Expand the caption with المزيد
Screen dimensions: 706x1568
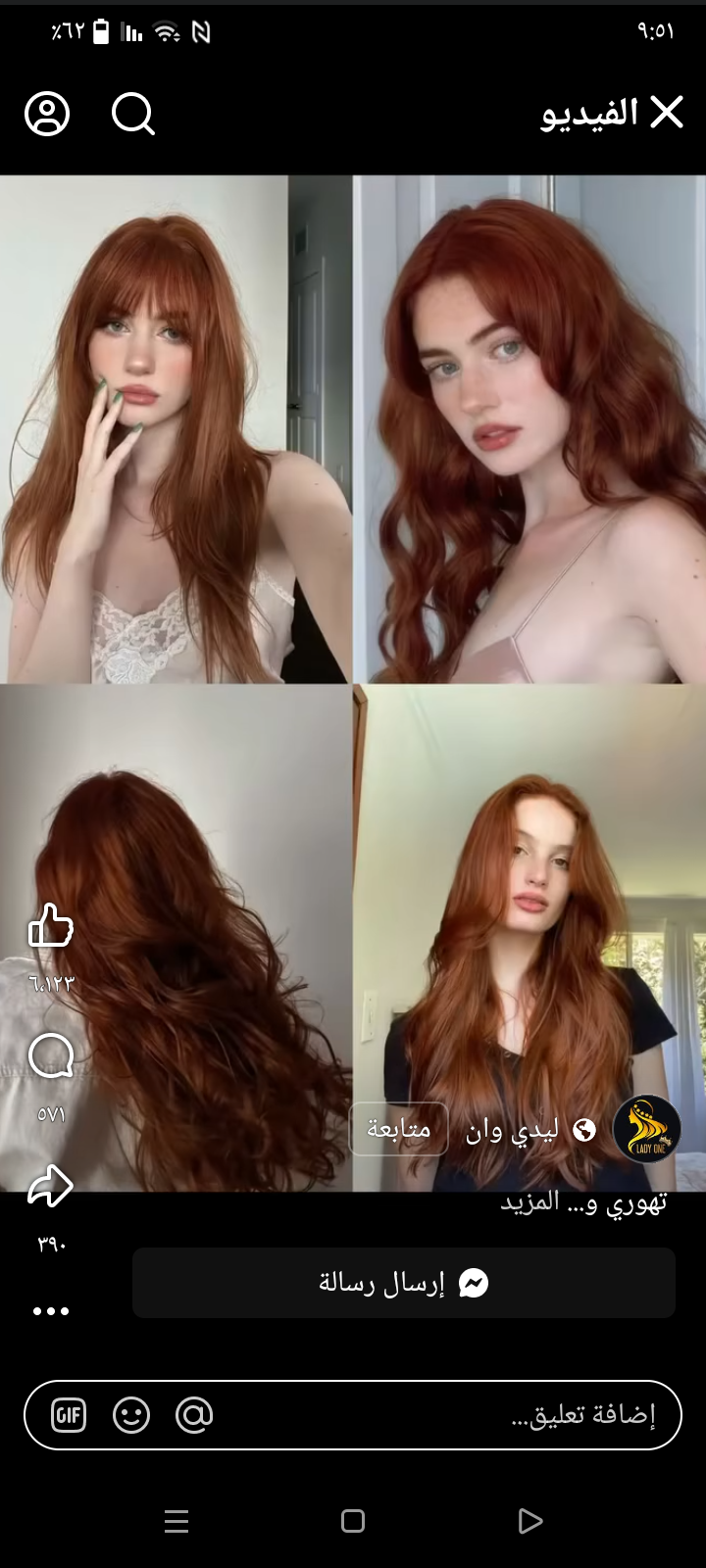pyautogui.click(x=530, y=1201)
